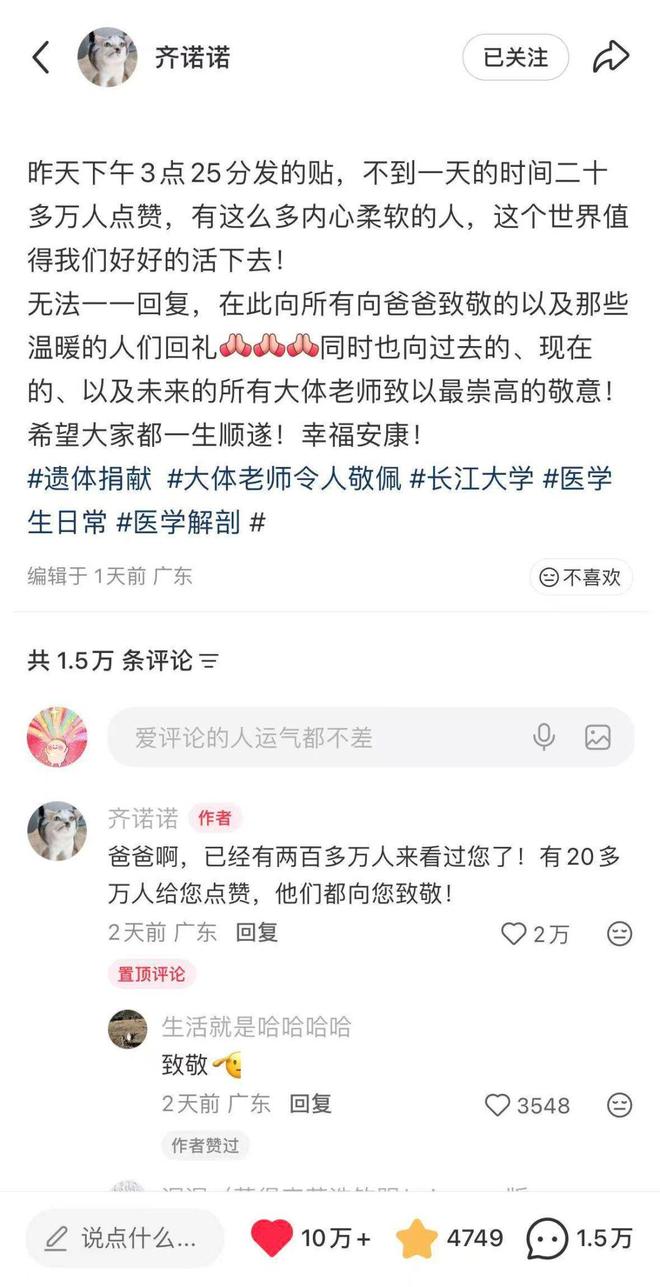Tap the microphone icon in comment box
This screenshot has height=1287, width=660.
544,738
